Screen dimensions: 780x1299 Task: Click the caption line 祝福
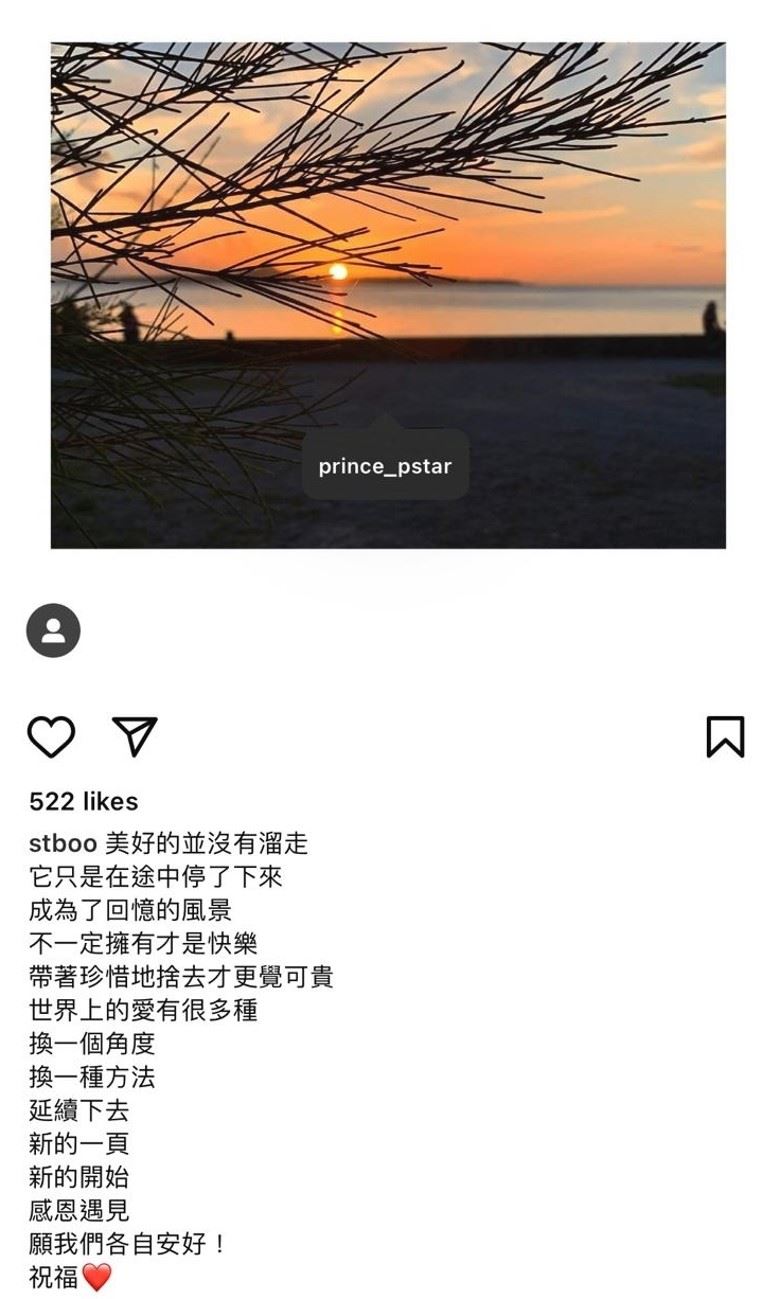[60, 1273]
